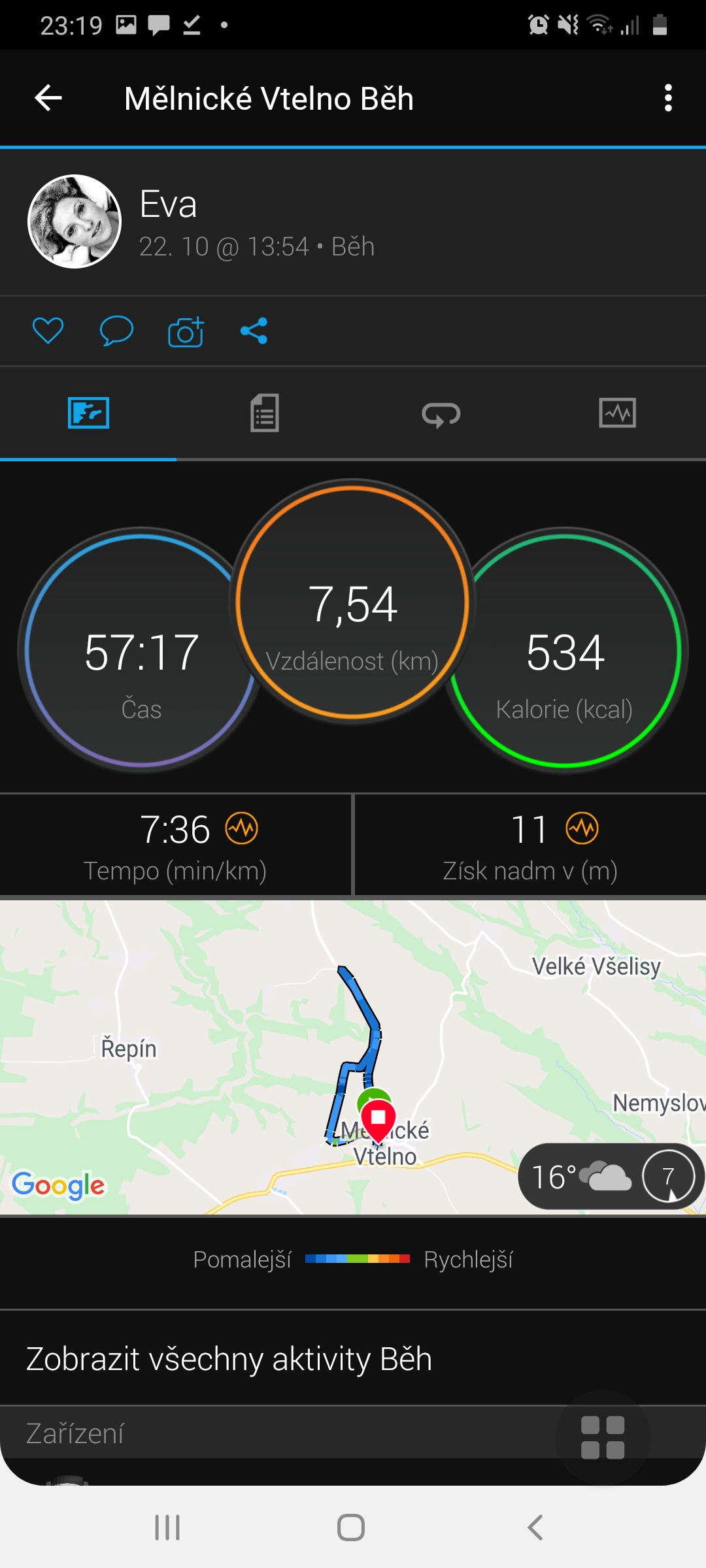Open the 16° weather details chip

coord(611,1176)
